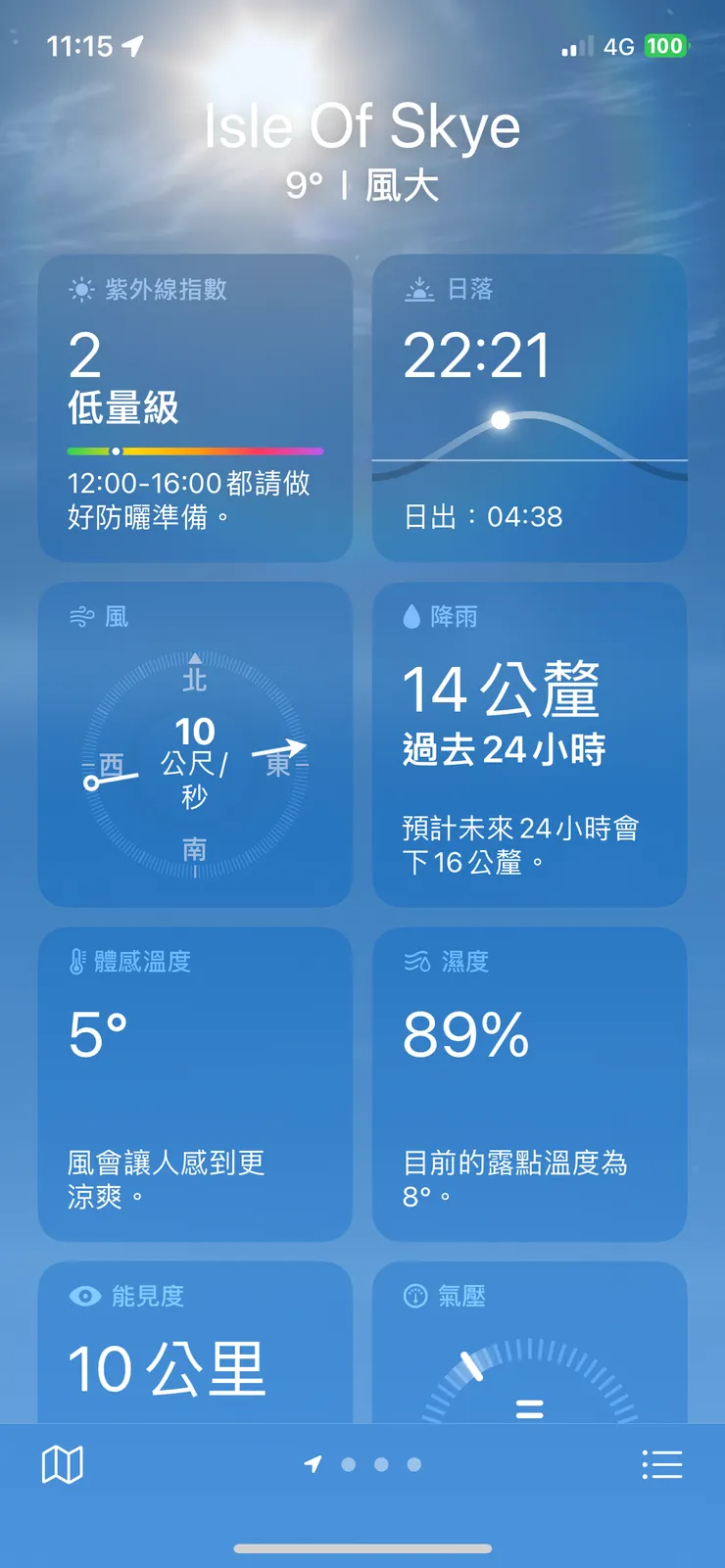Tap the sunset icon on 日落 card

[416, 288]
